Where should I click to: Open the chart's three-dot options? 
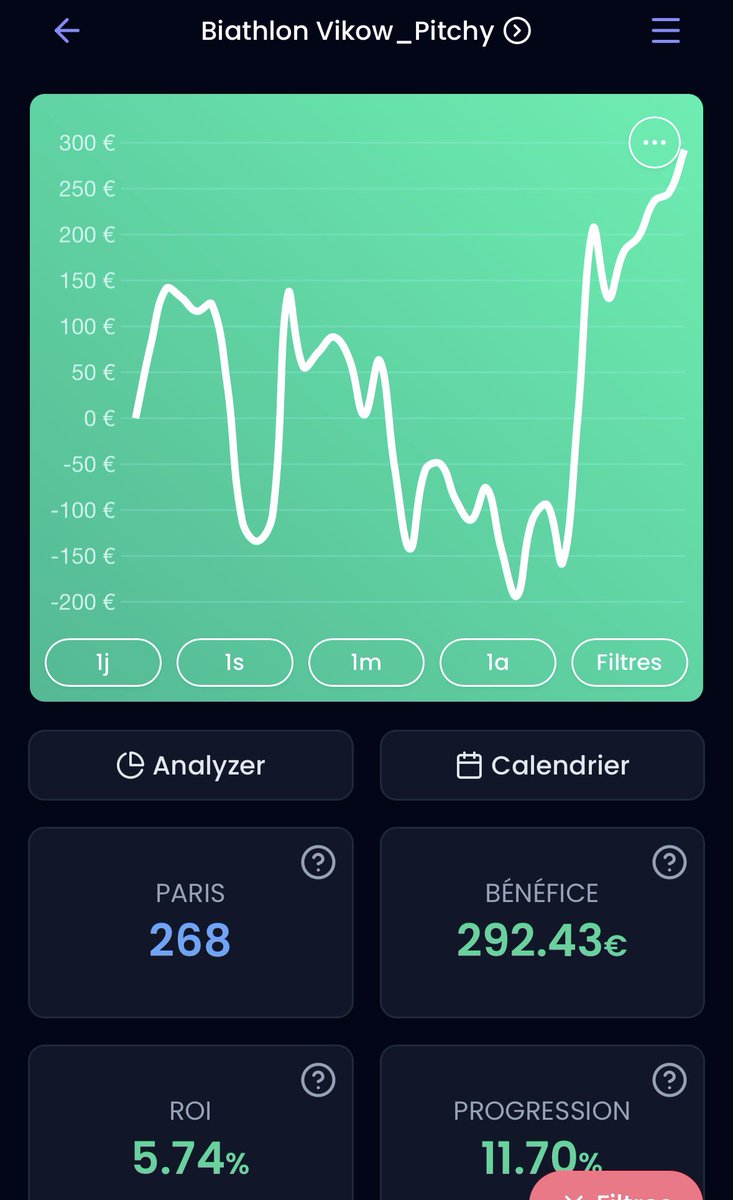[654, 143]
